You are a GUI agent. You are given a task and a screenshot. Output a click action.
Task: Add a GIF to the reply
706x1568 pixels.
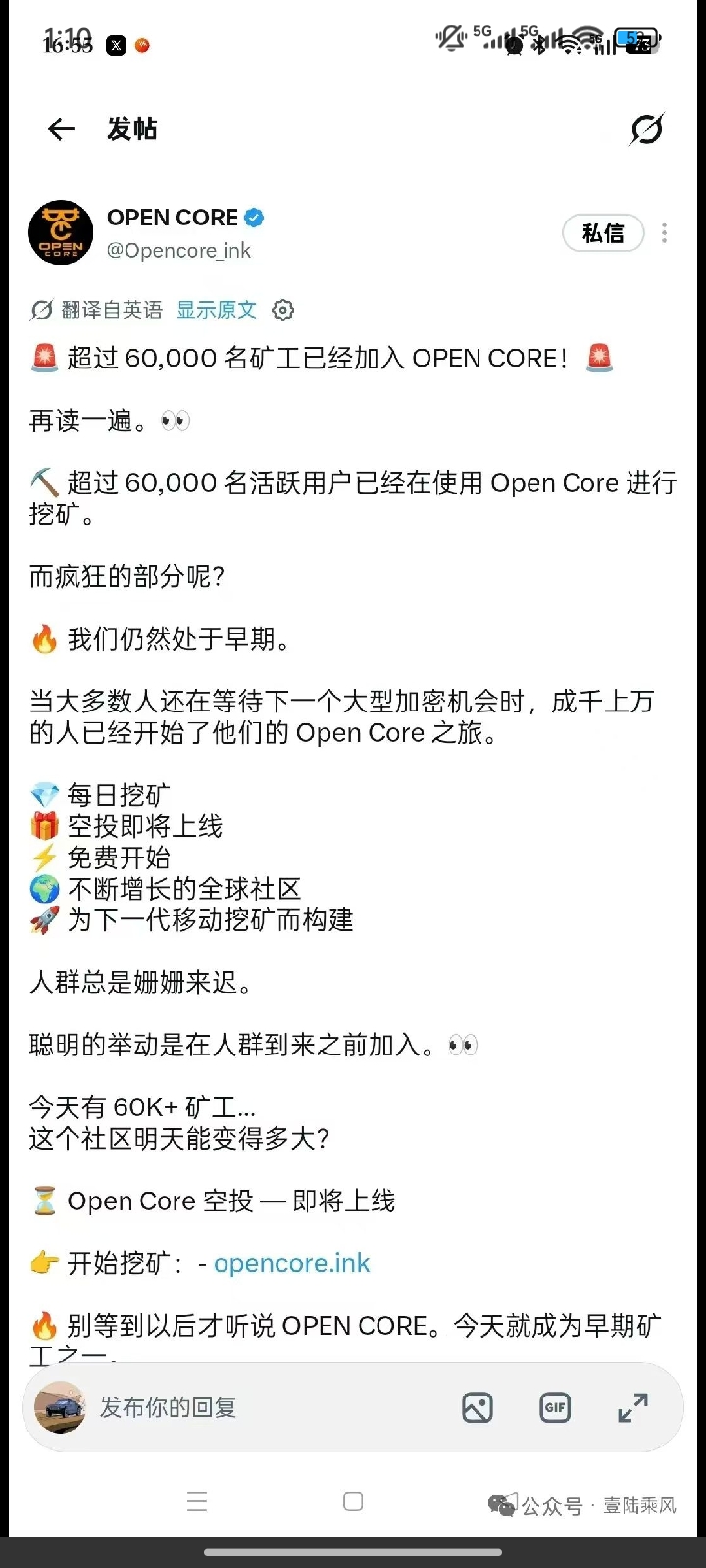click(555, 1408)
